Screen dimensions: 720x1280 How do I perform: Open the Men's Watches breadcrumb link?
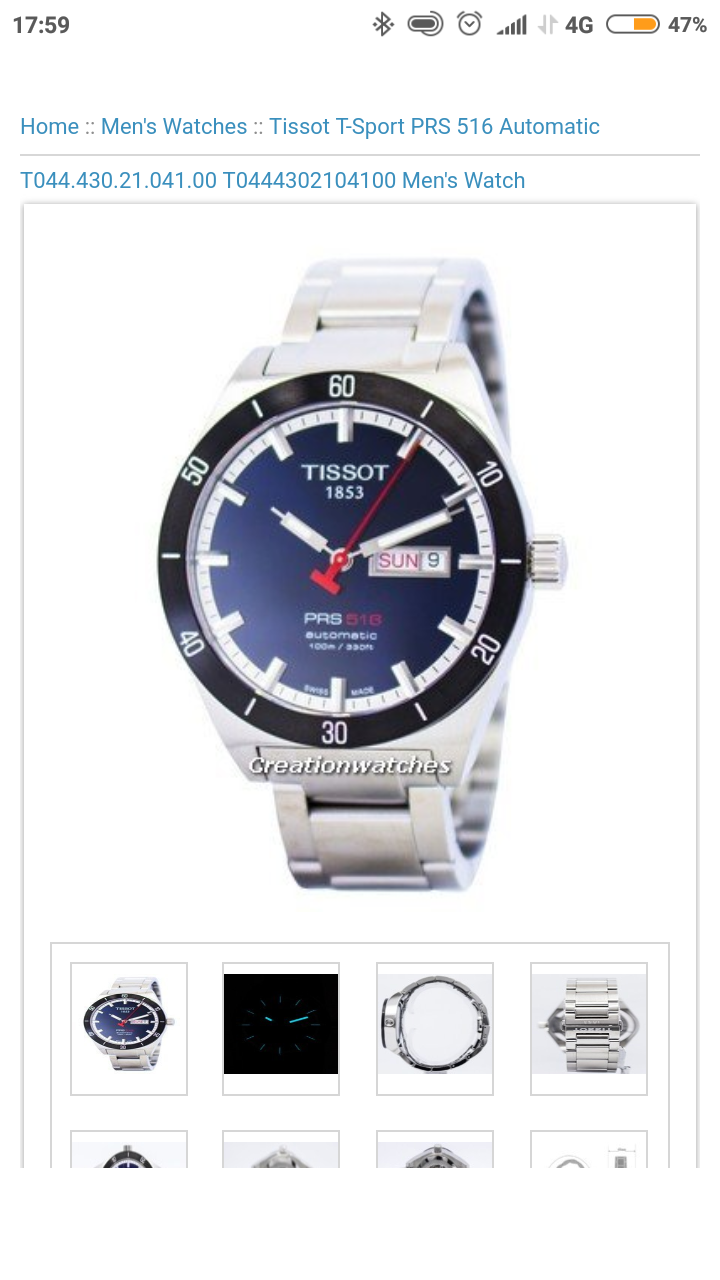[174, 127]
